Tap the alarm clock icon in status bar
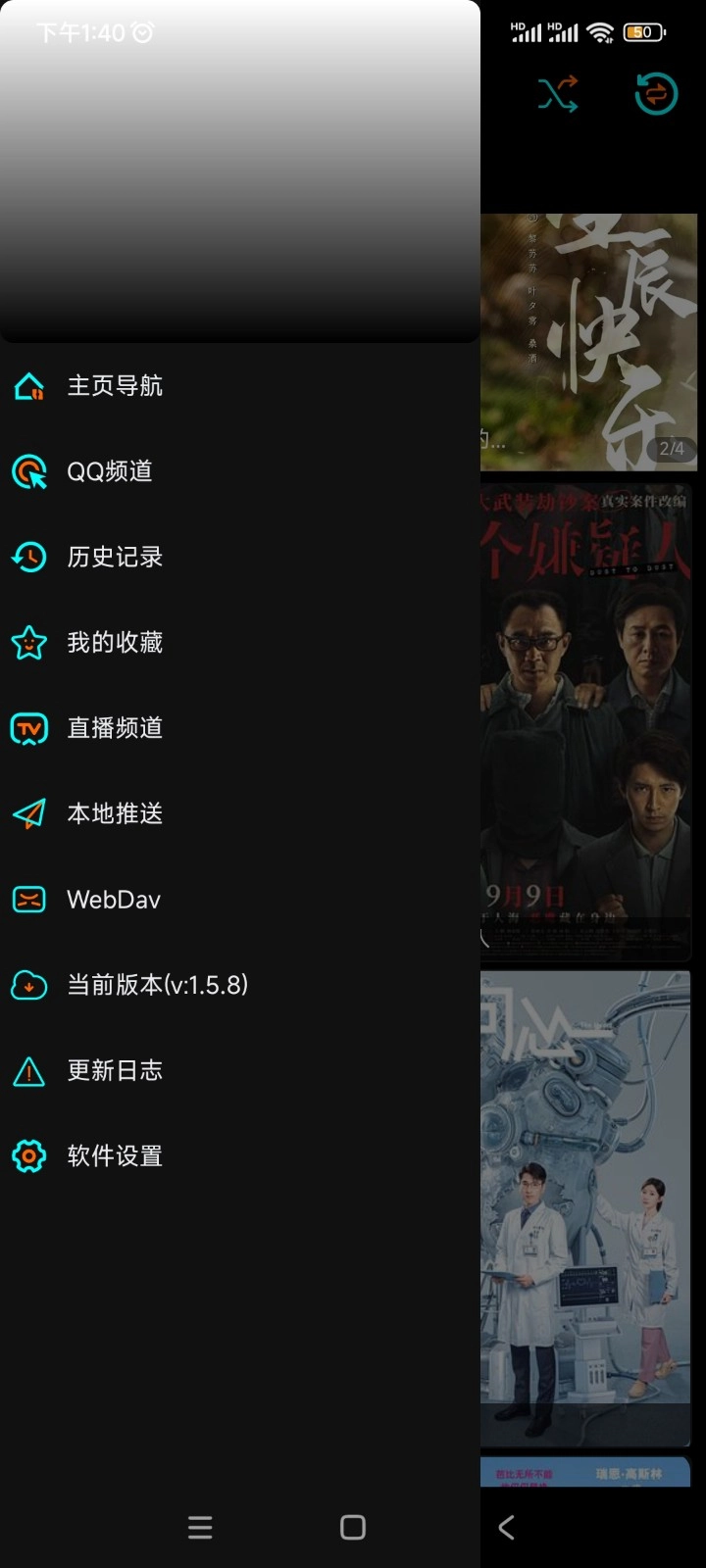 point(140,32)
